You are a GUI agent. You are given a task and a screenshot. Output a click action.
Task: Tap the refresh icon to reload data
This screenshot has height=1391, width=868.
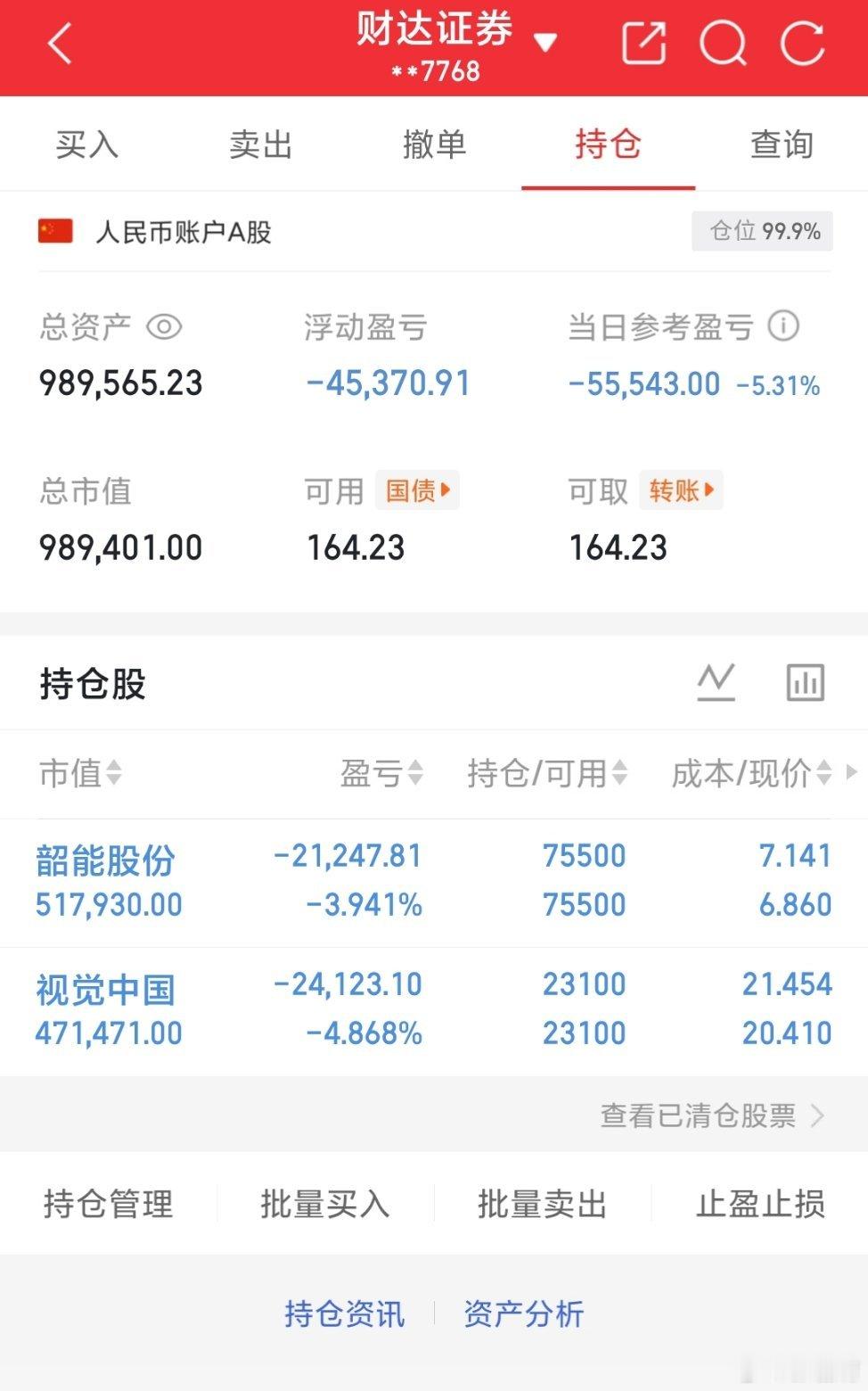803,42
